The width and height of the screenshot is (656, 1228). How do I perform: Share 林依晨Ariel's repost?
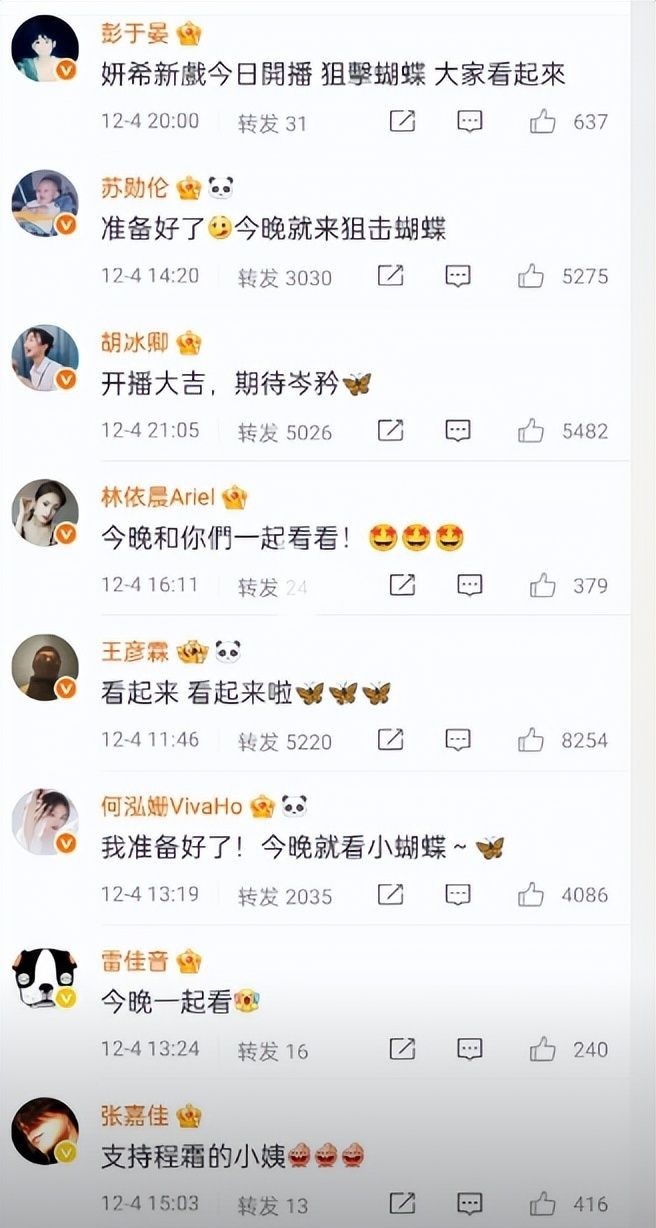click(x=402, y=585)
